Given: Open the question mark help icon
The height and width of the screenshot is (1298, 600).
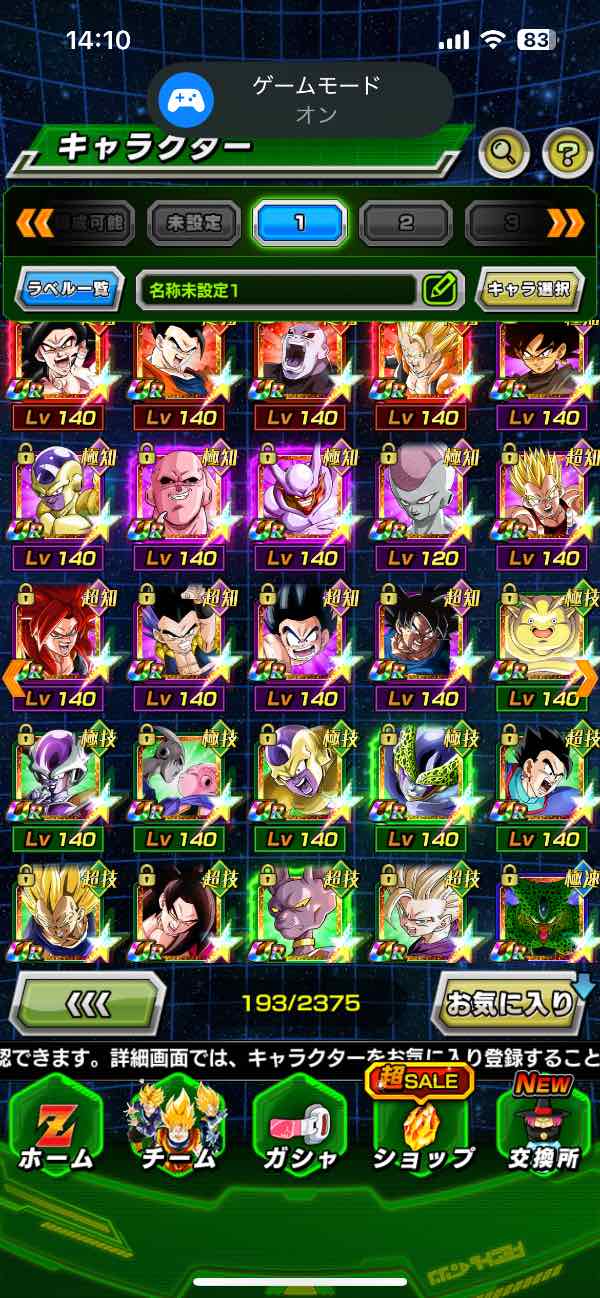Looking at the screenshot, I should tap(567, 153).
